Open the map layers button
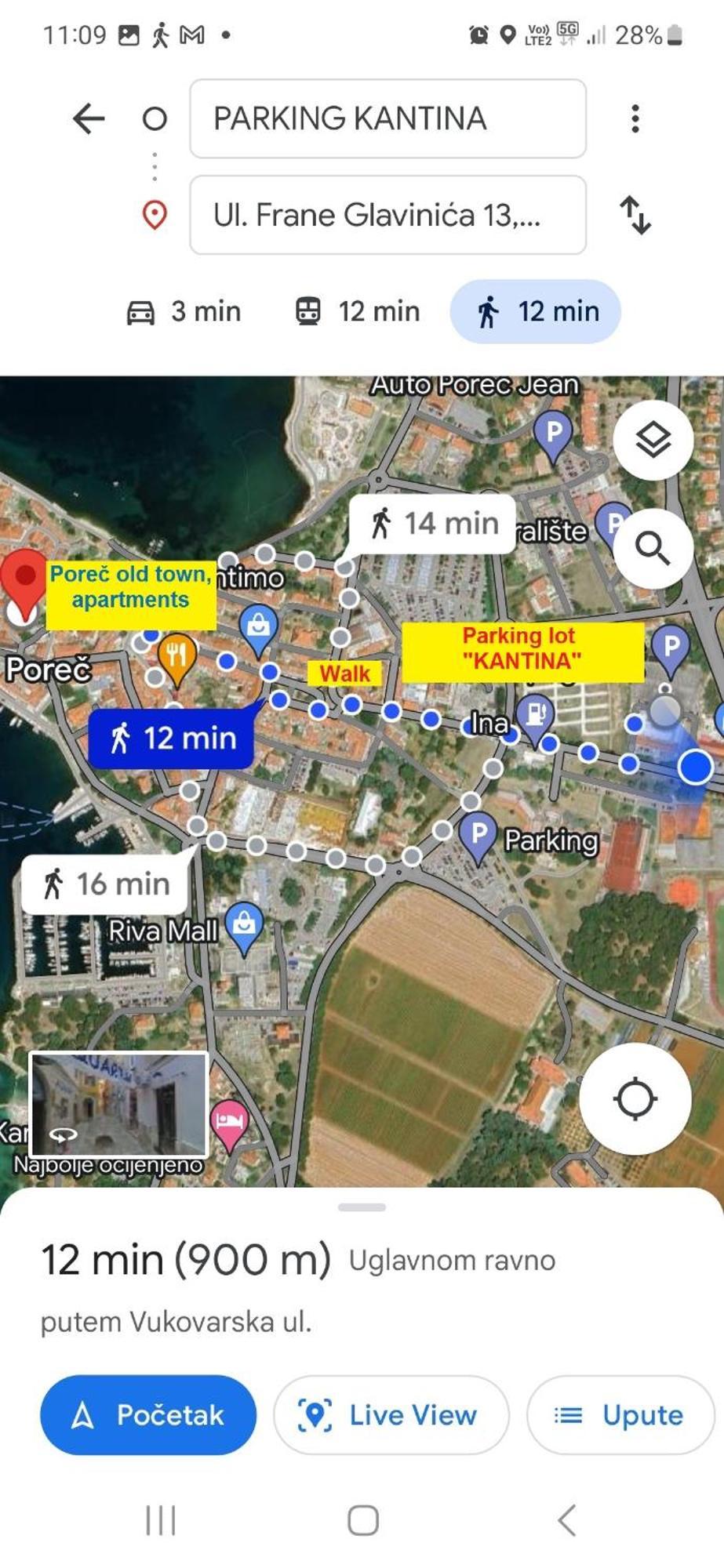The height and width of the screenshot is (1568, 724). click(x=653, y=440)
